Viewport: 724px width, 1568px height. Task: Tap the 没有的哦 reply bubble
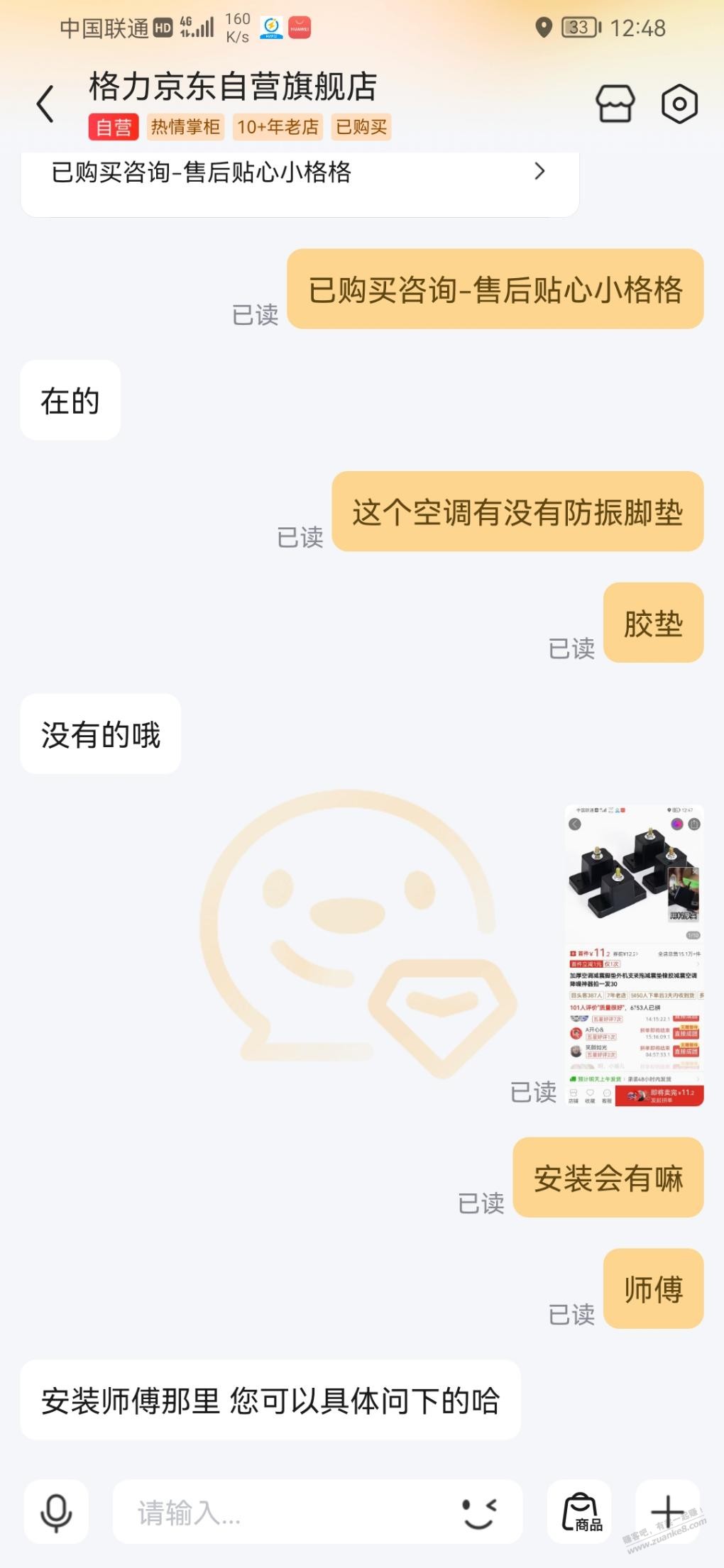click(99, 734)
